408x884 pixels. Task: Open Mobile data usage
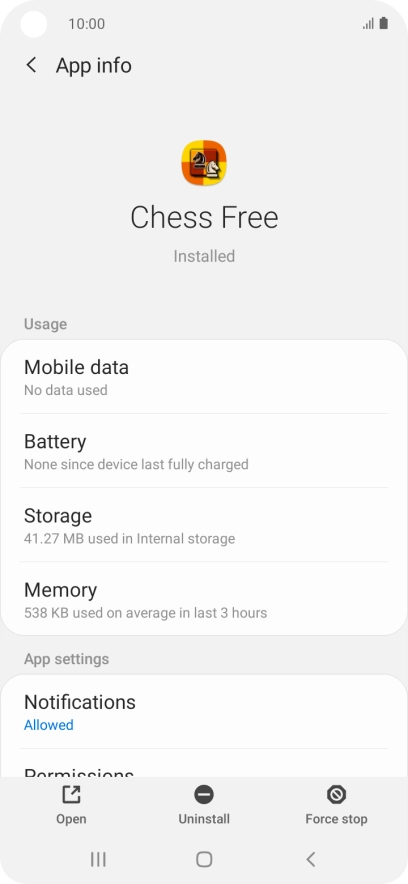tap(204, 377)
